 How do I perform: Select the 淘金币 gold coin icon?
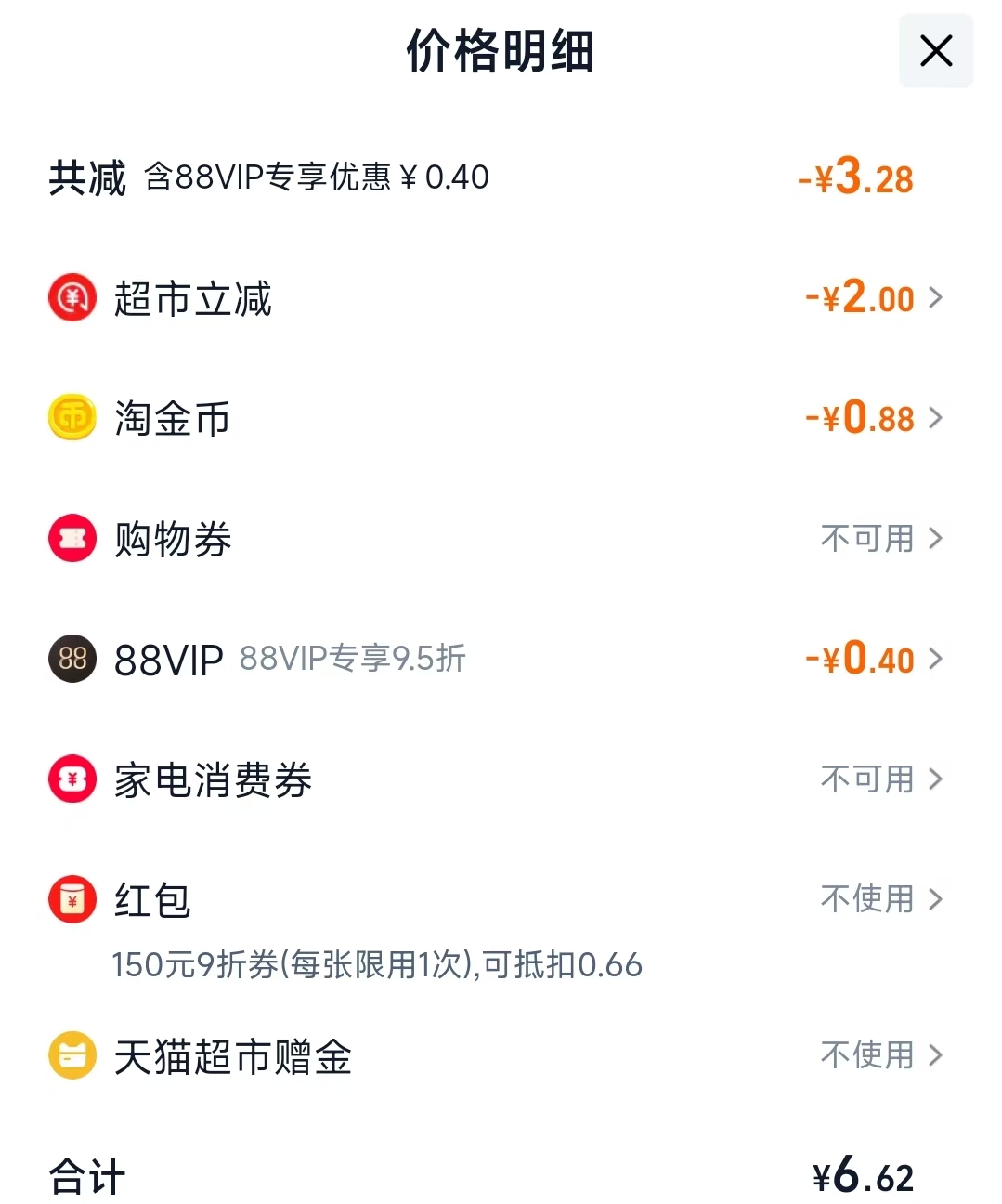point(71,417)
